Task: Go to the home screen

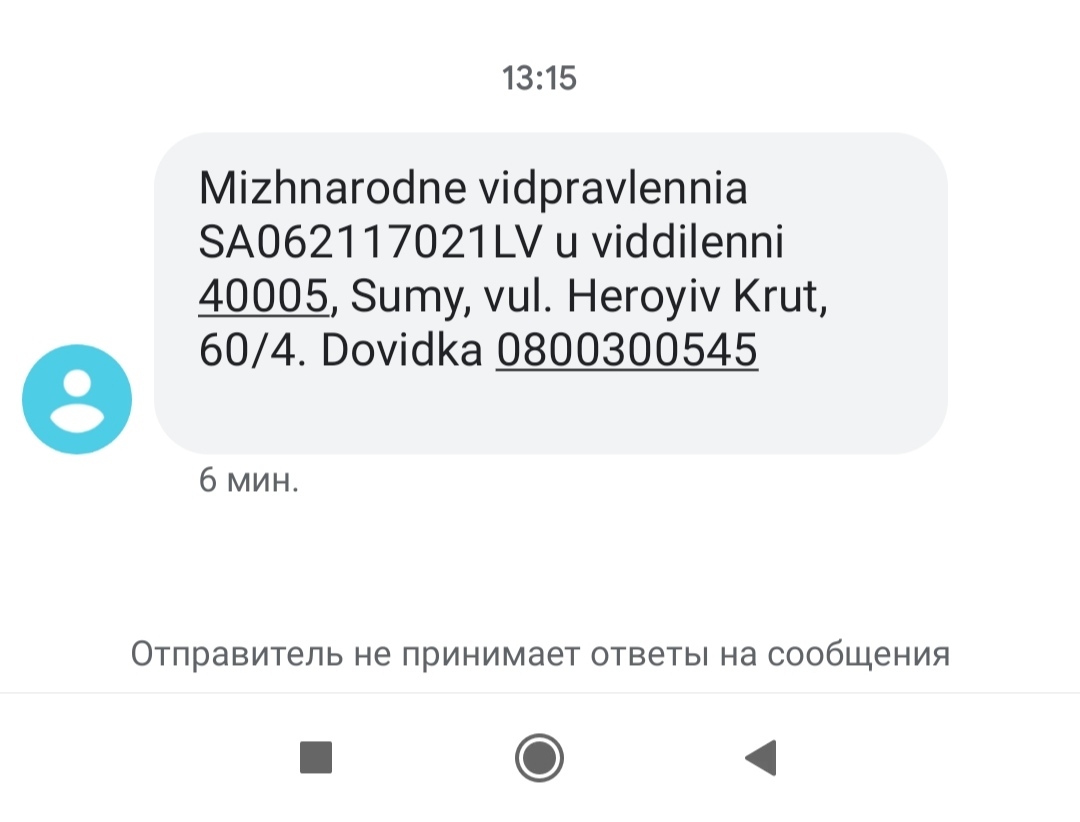Action: click(x=540, y=758)
